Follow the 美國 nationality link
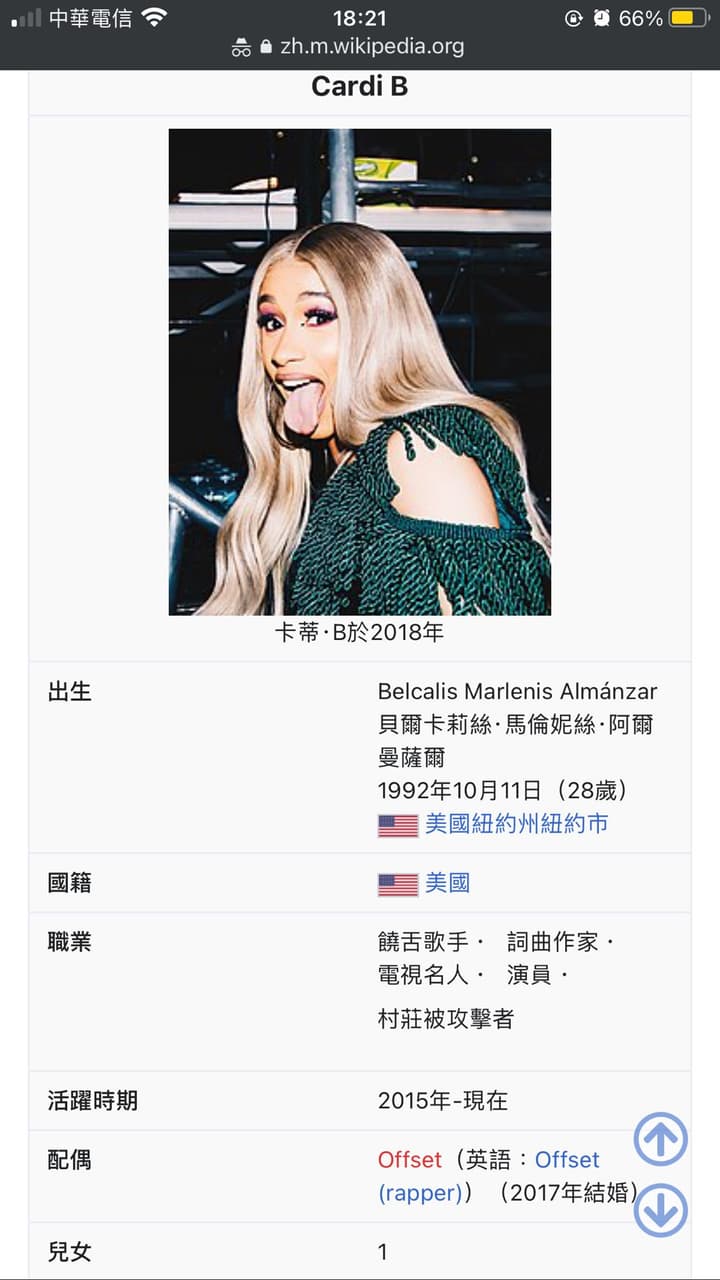This screenshot has width=720, height=1280. 447,883
